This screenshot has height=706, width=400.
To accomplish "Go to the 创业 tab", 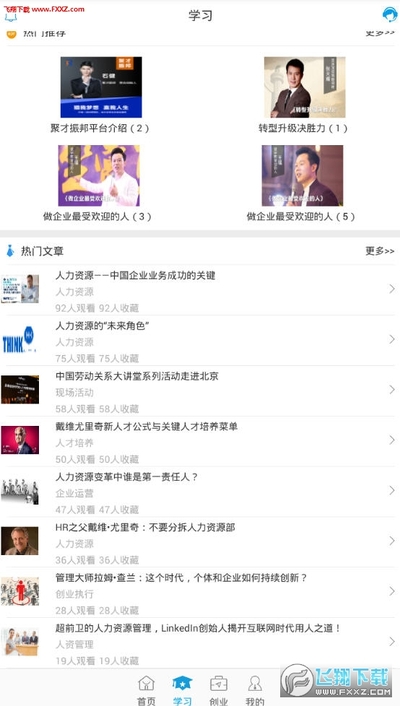I will [218, 689].
